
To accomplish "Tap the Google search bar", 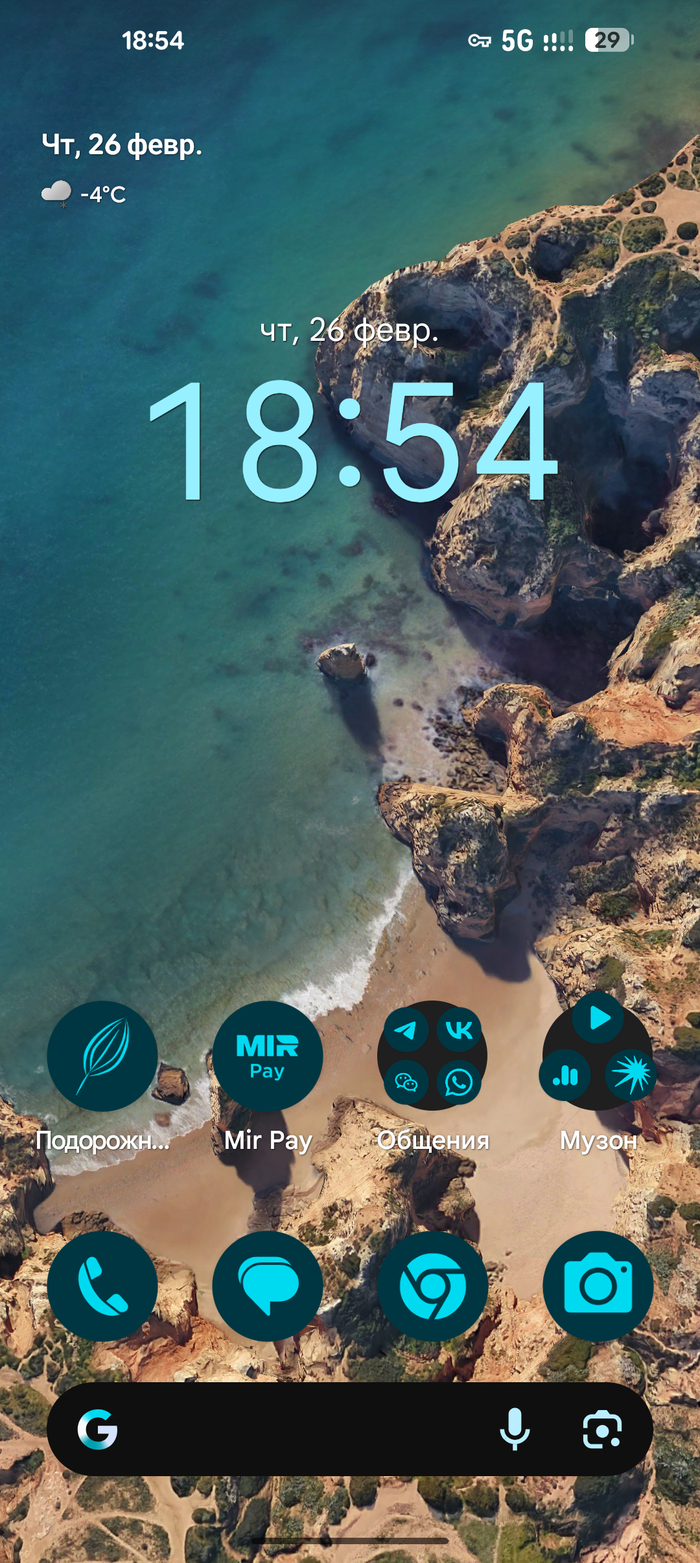I will pos(300,1429).
